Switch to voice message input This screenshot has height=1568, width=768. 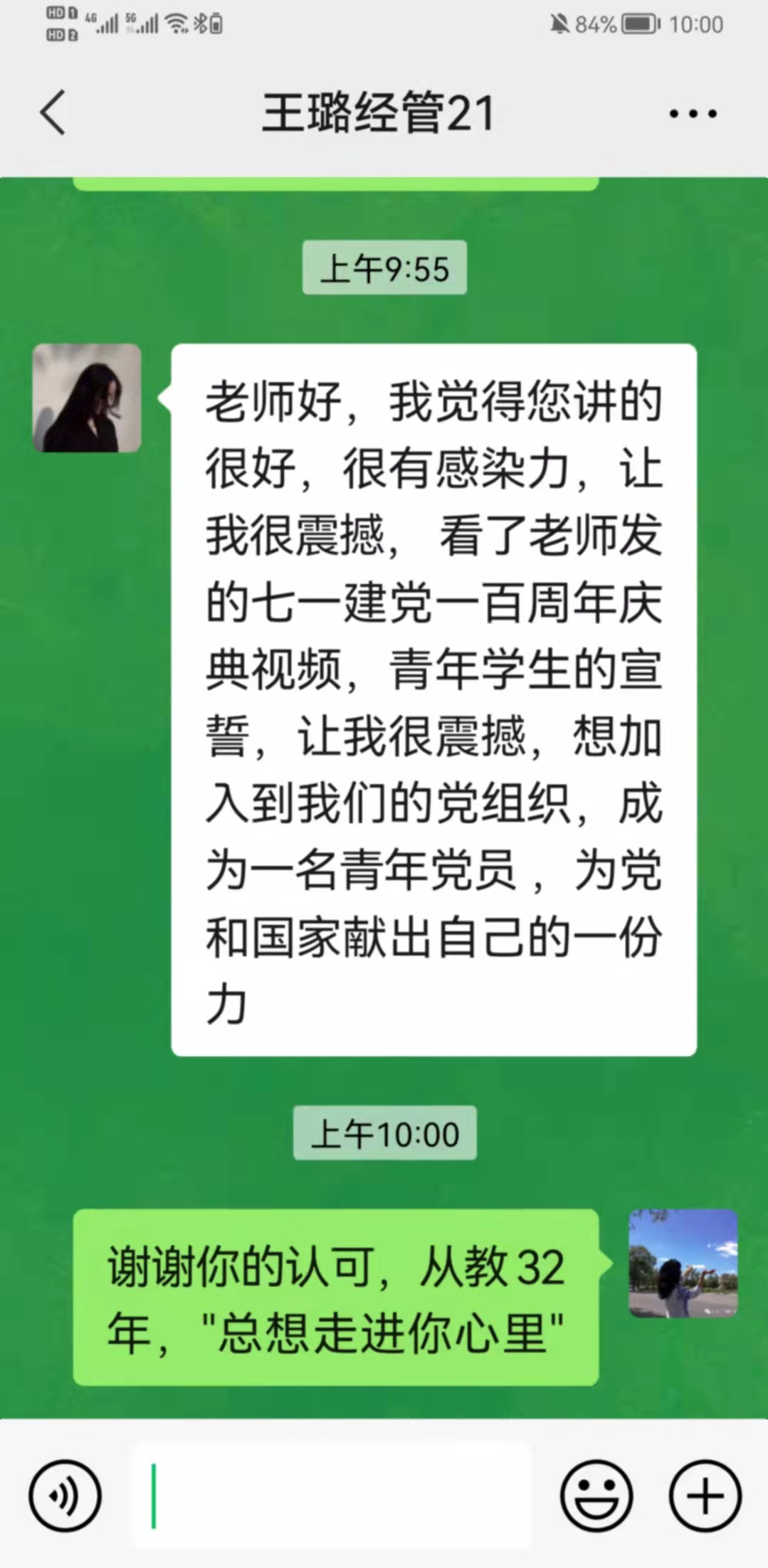65,1495
